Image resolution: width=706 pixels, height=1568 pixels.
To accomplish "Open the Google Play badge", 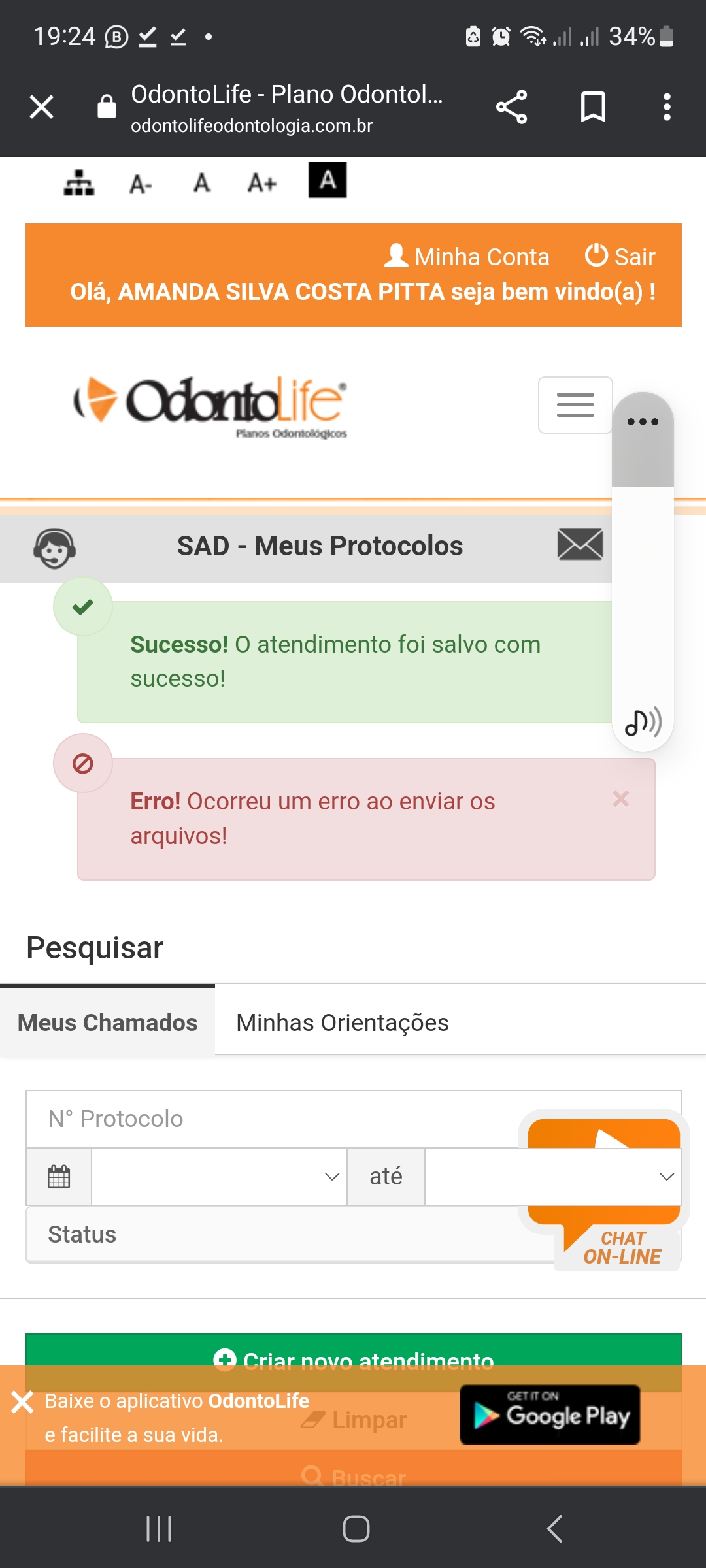I will click(550, 1415).
